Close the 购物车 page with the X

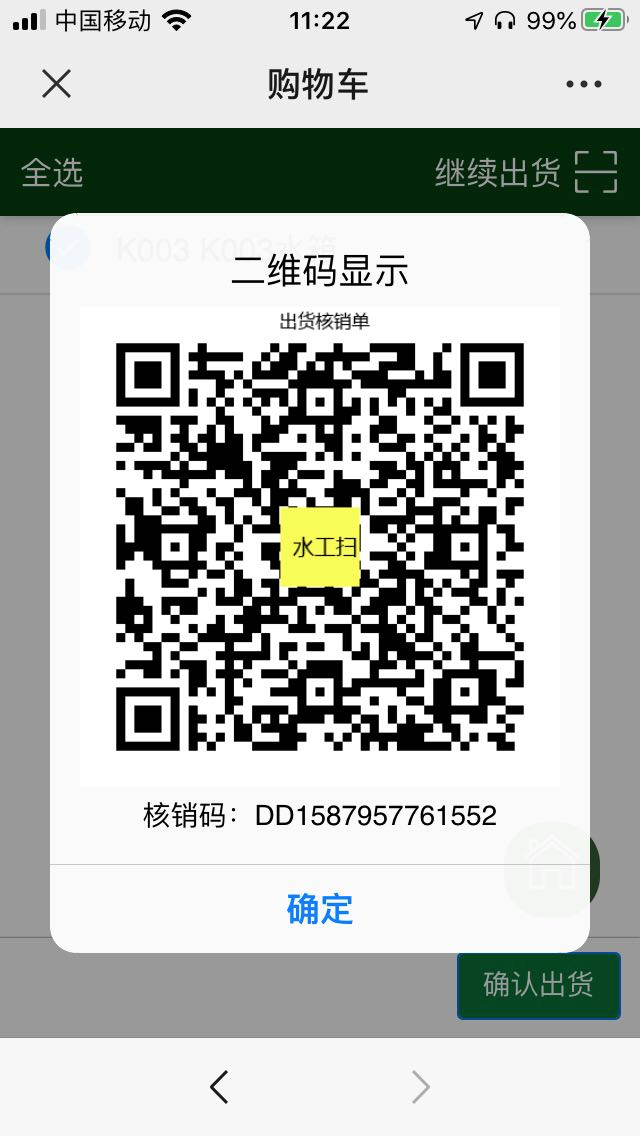[57, 84]
